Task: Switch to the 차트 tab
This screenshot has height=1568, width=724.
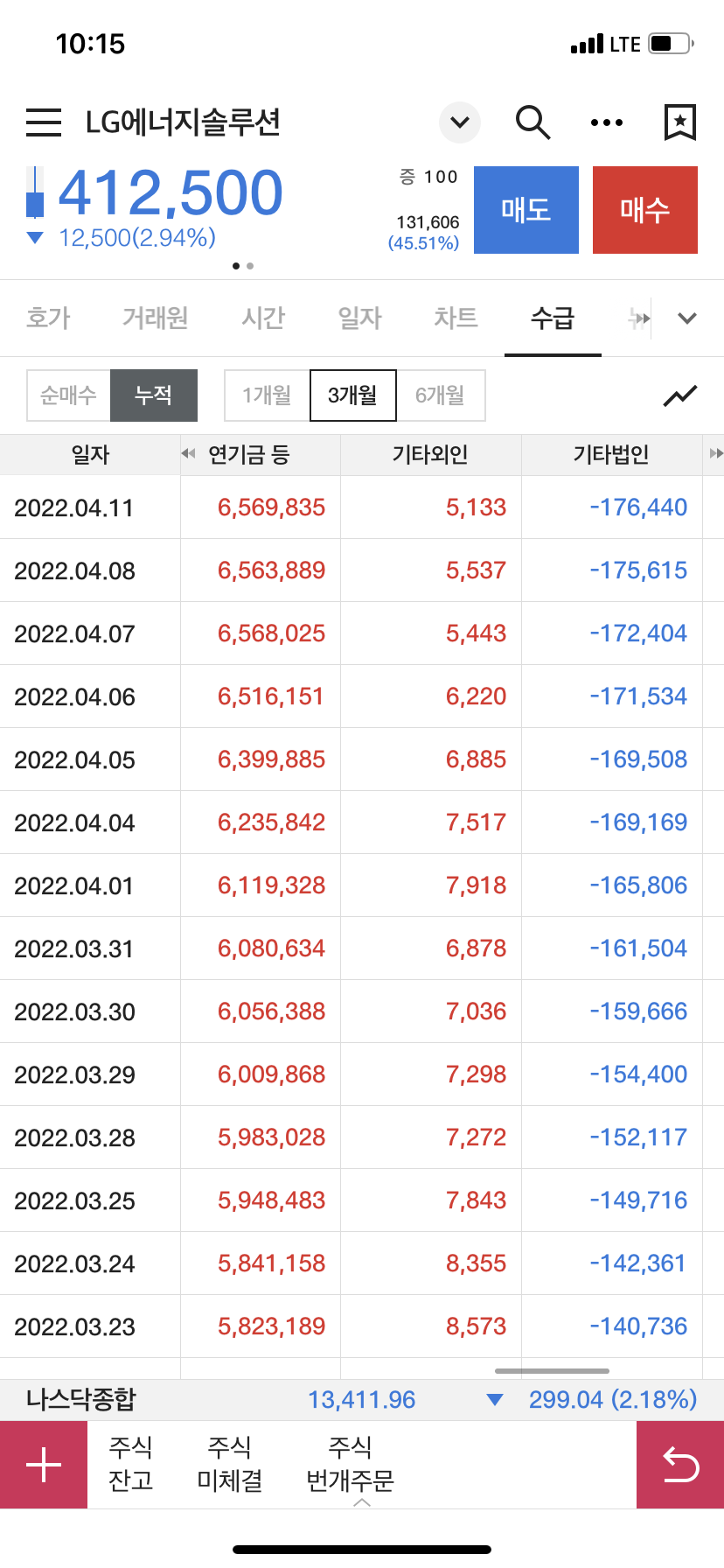Action: coord(454,318)
